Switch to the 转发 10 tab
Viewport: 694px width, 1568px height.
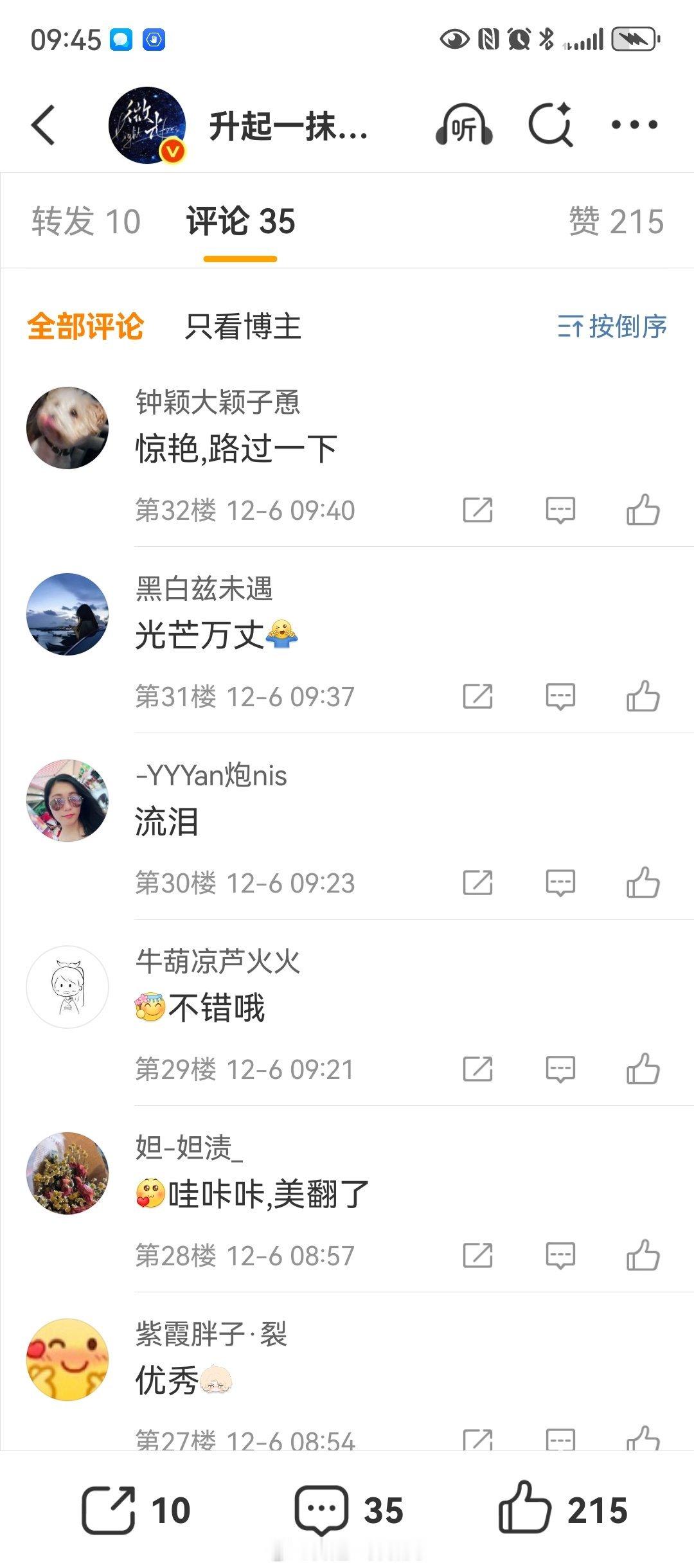point(87,222)
